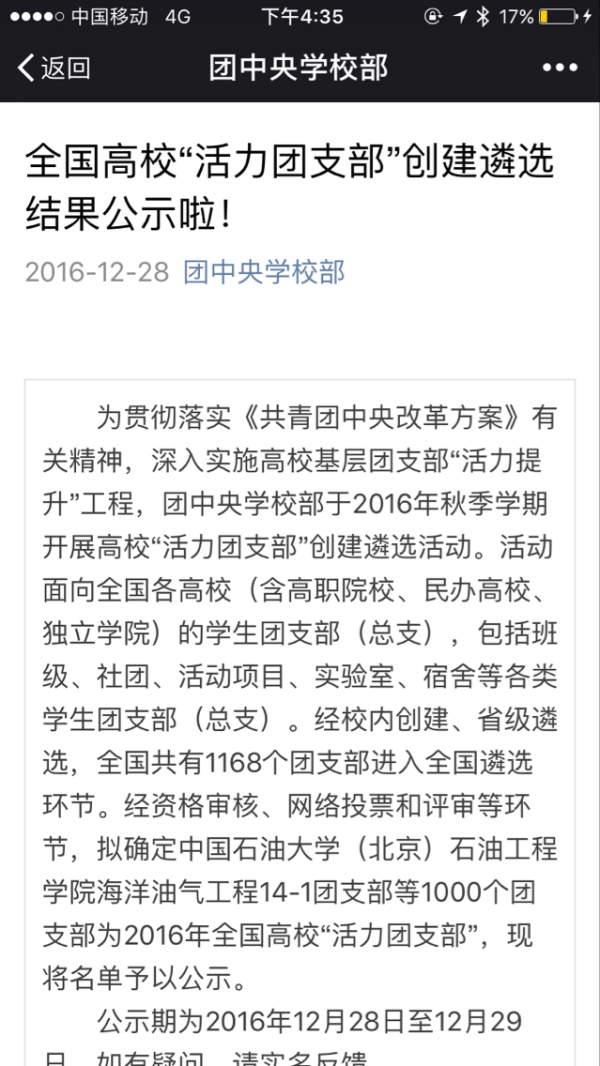Open the 团中央学校部 account link under the title
The width and height of the screenshot is (600, 1066).
264,272
